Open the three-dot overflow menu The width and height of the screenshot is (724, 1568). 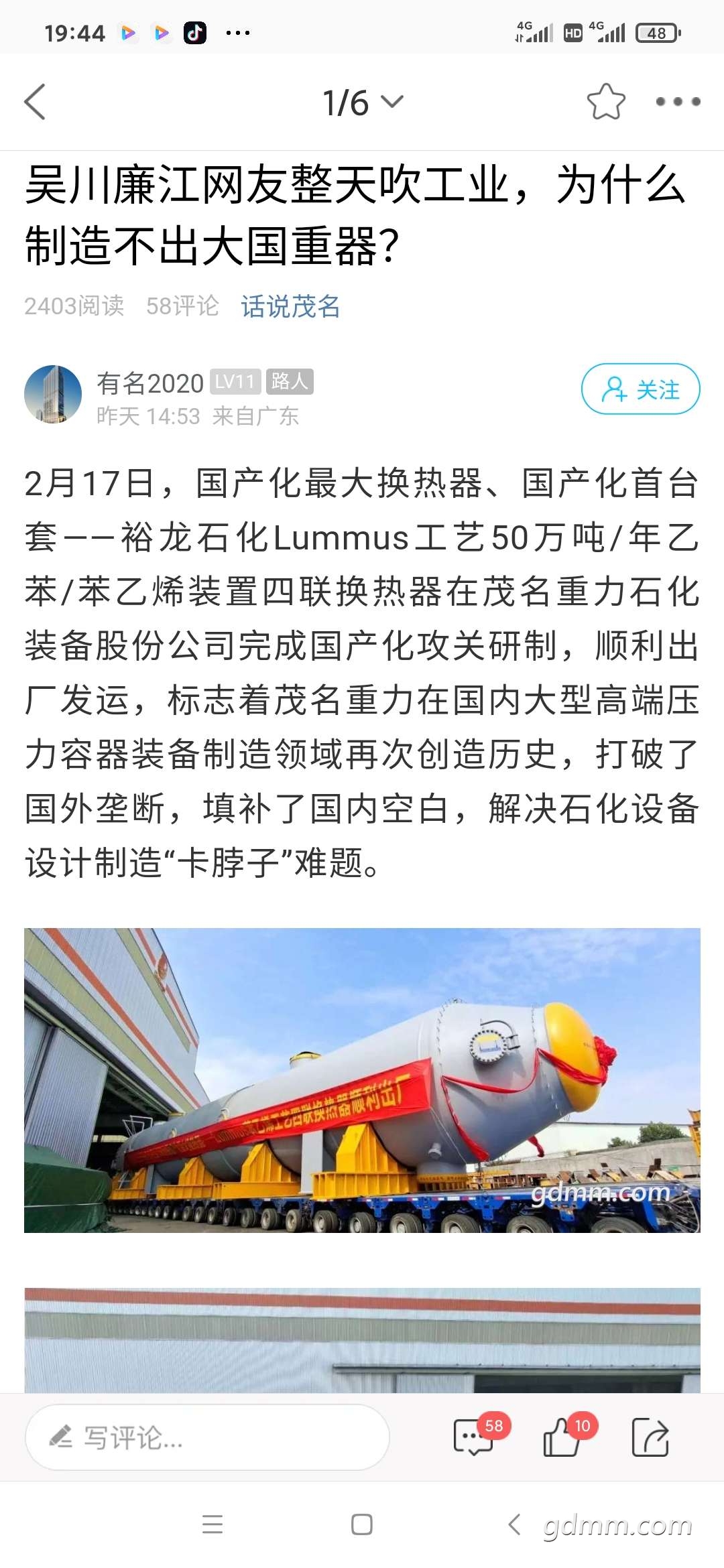678,102
